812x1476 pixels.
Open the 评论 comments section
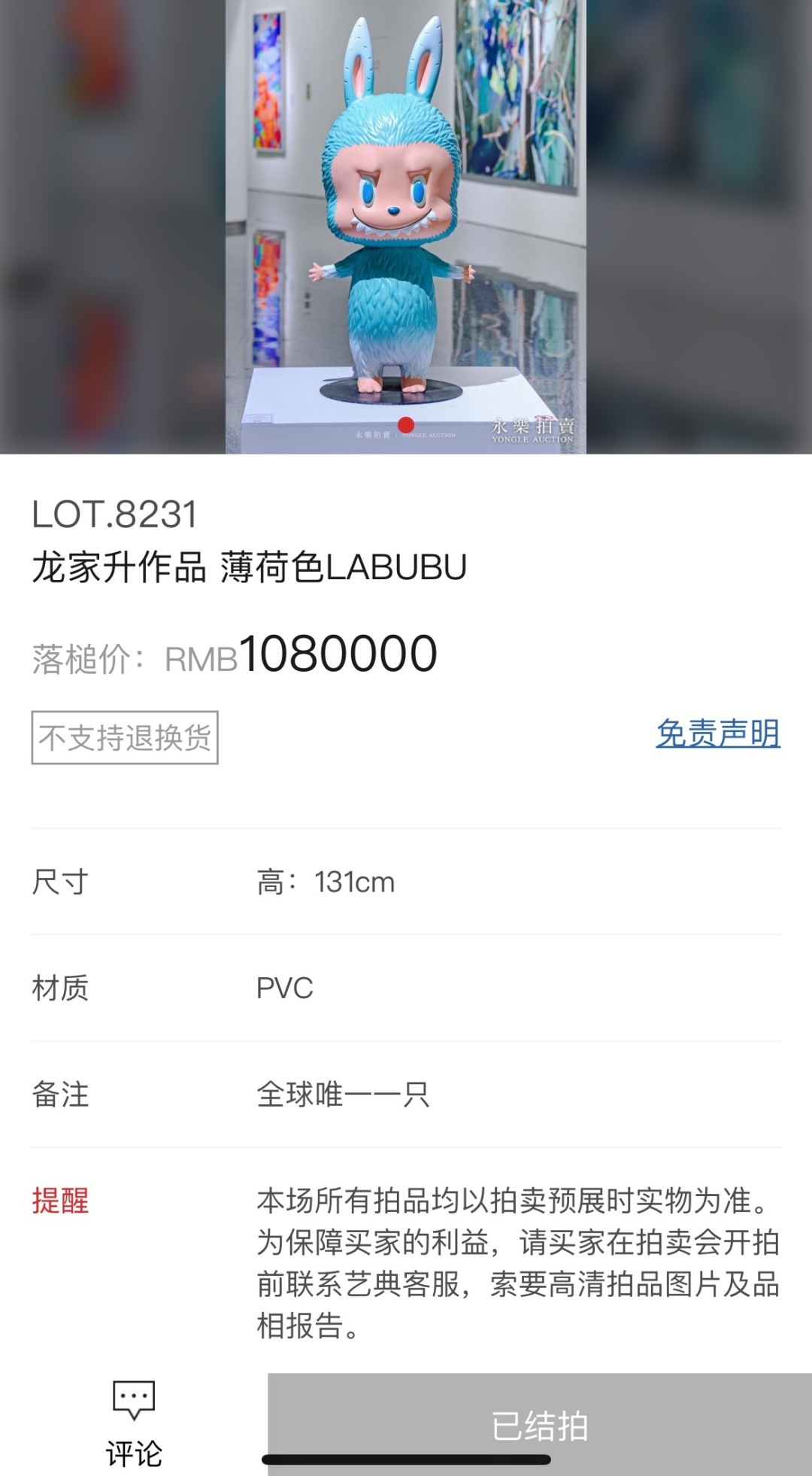point(134,1423)
